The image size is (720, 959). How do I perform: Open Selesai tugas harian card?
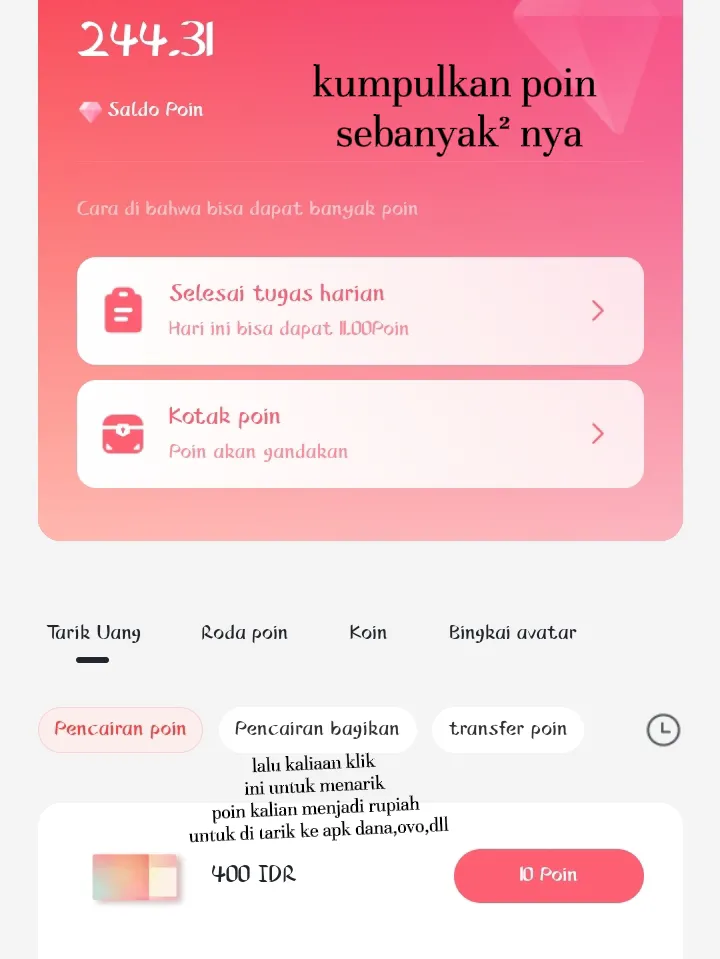tap(360, 311)
